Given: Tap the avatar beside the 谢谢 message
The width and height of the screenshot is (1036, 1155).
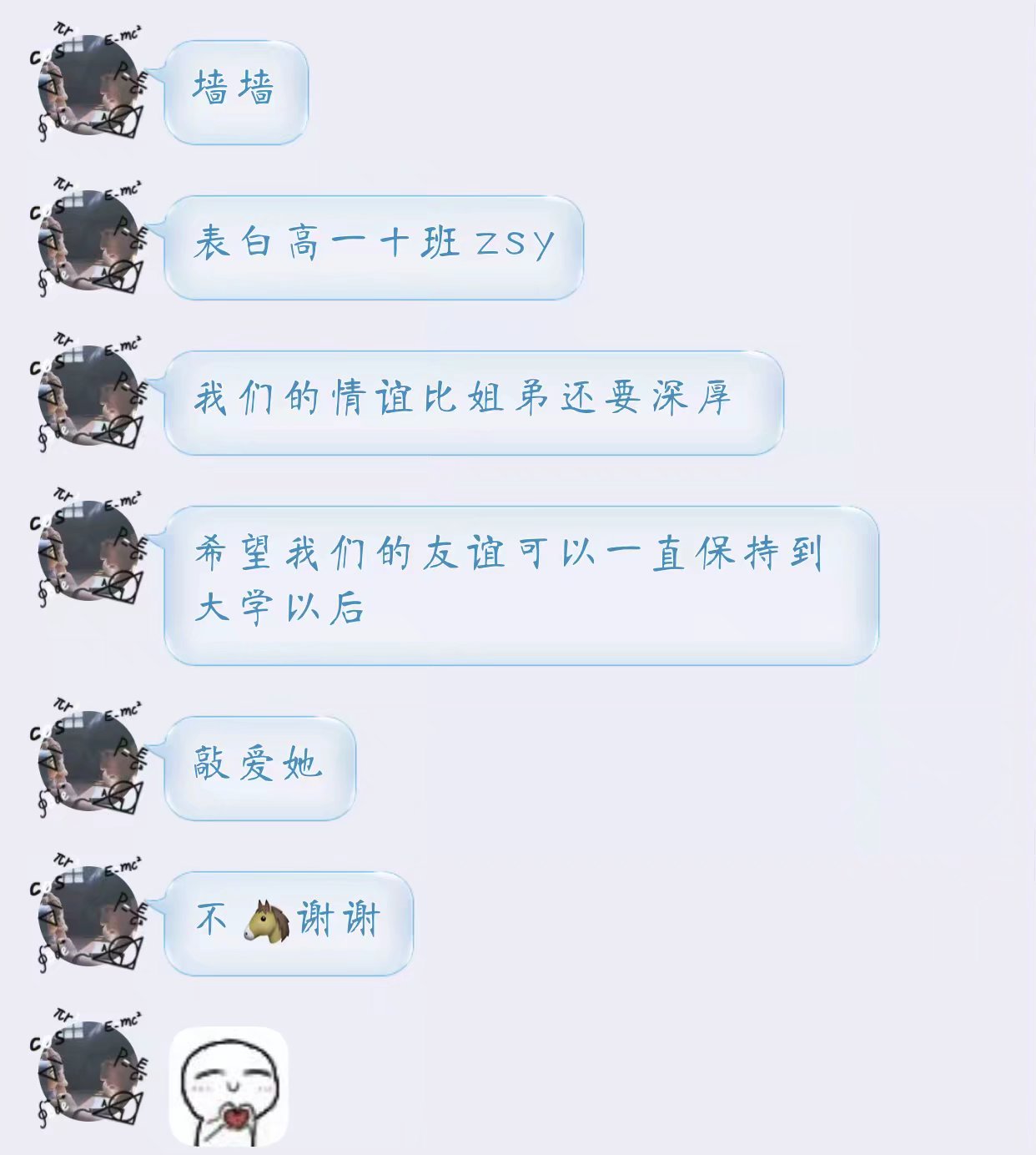Looking at the screenshot, I should tap(88, 917).
